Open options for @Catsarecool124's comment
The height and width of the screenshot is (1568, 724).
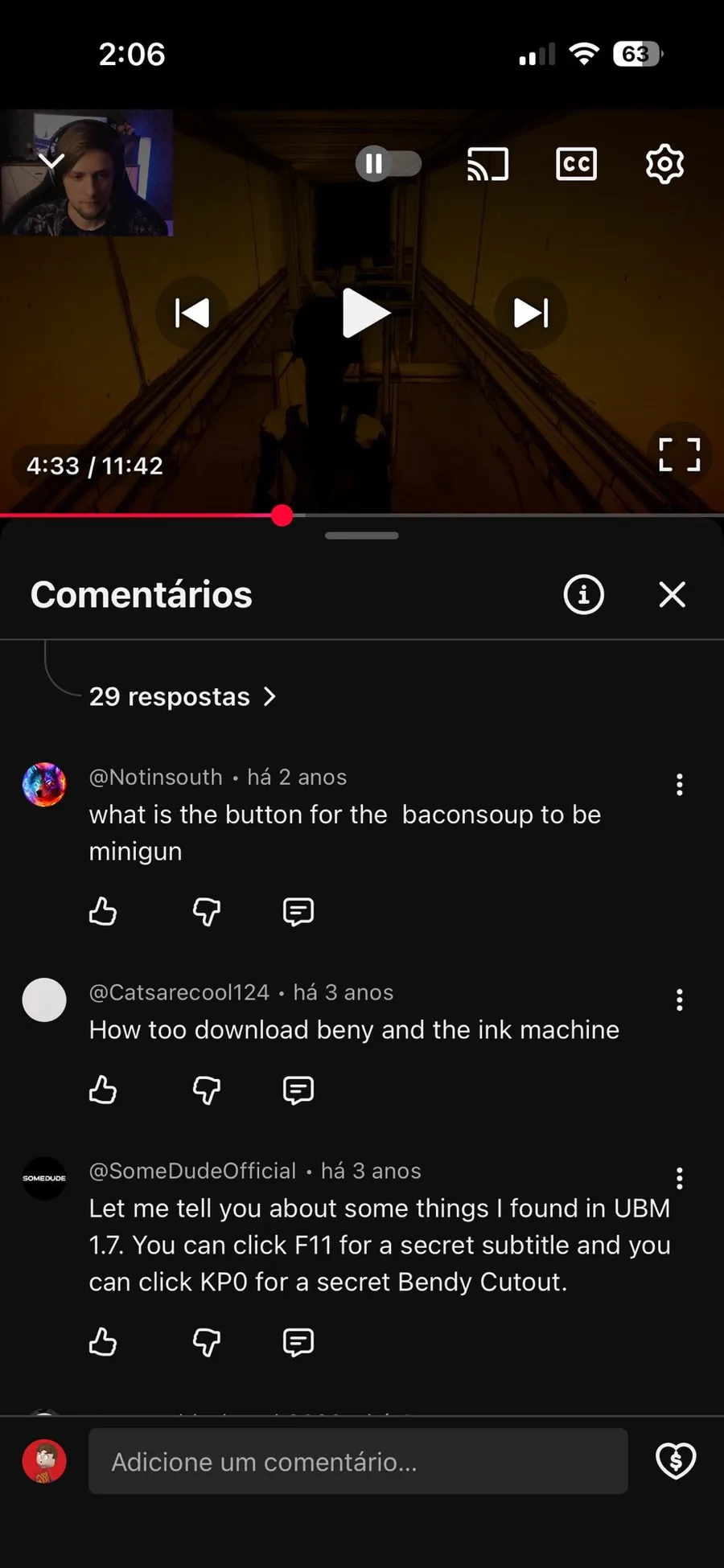[680, 1000]
